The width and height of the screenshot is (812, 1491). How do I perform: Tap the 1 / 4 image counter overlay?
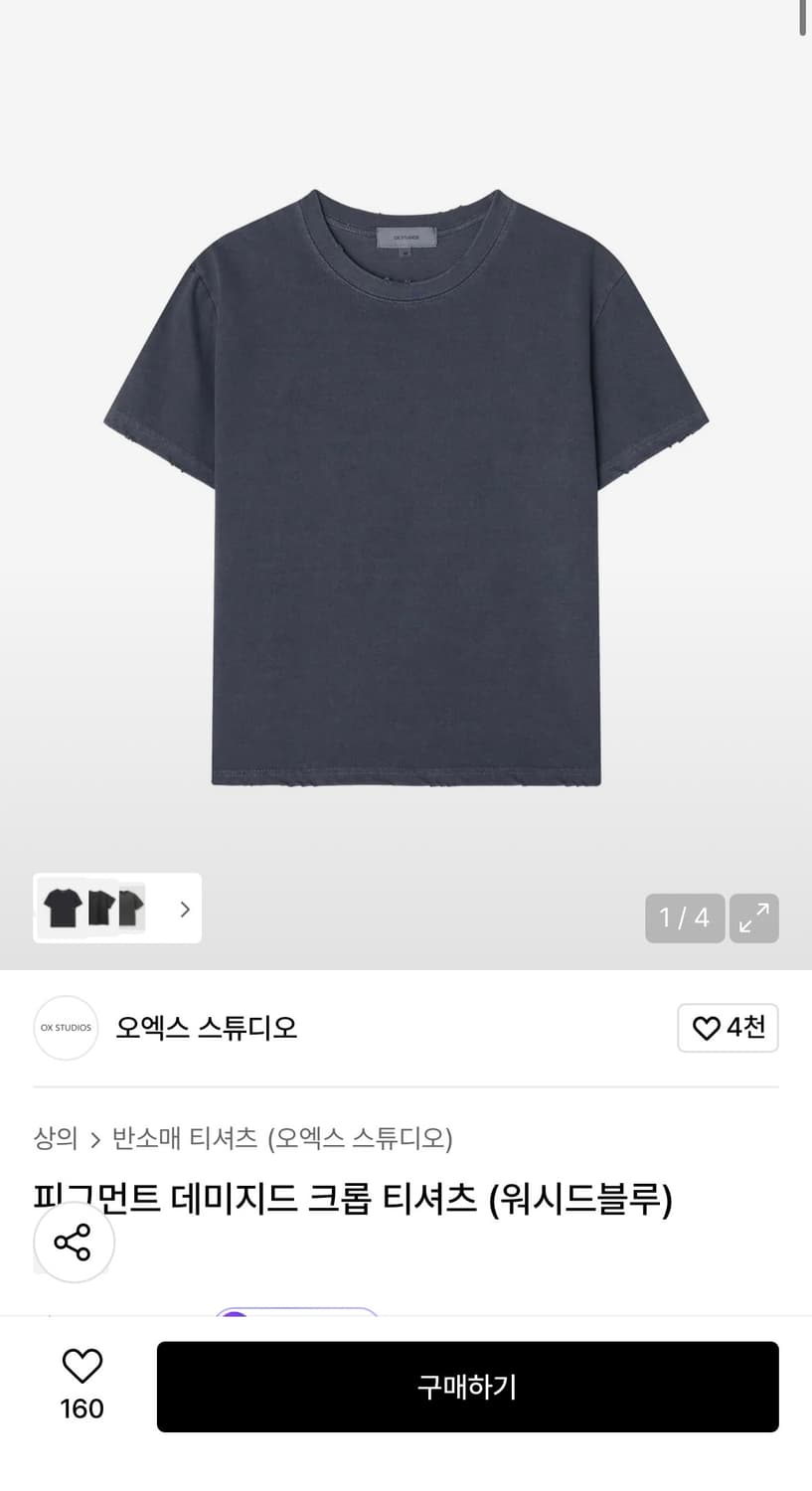(x=684, y=917)
